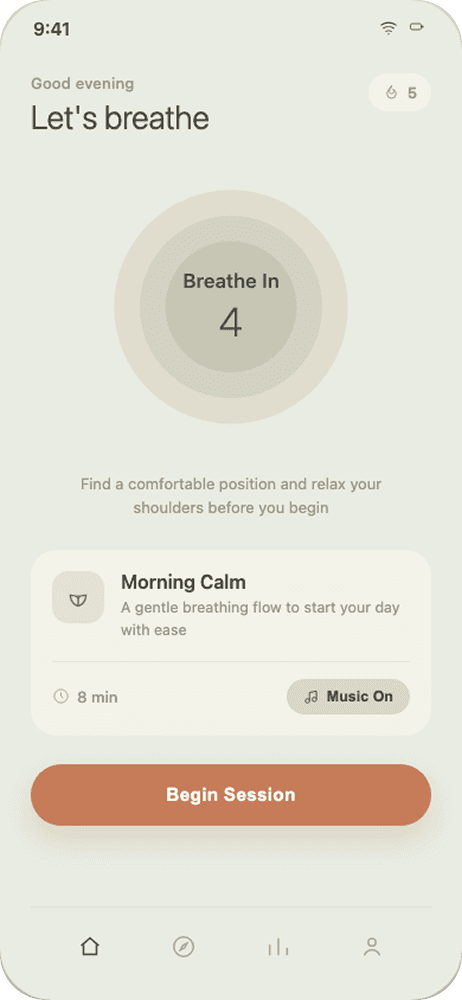Image resolution: width=462 pixels, height=1000 pixels.
Task: Open the Morning Calm session card
Action: (231, 642)
